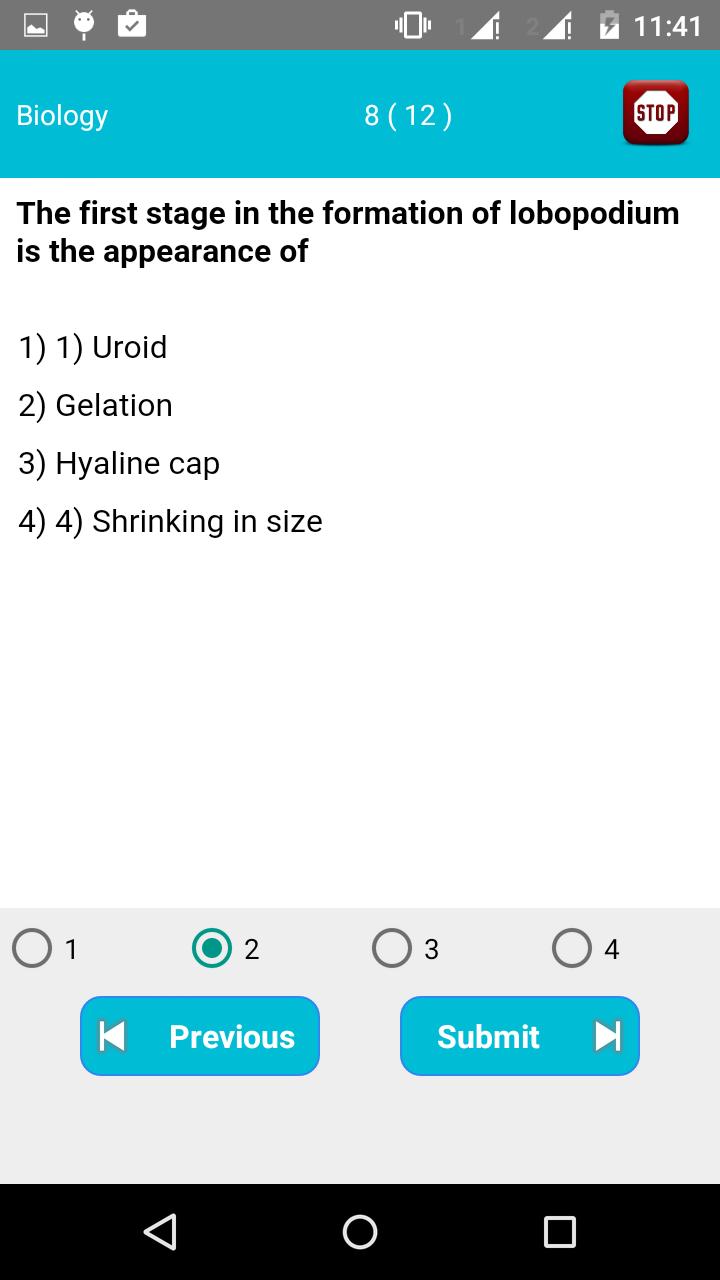
Task: Select answer option 1 radio button
Action: click(32, 948)
